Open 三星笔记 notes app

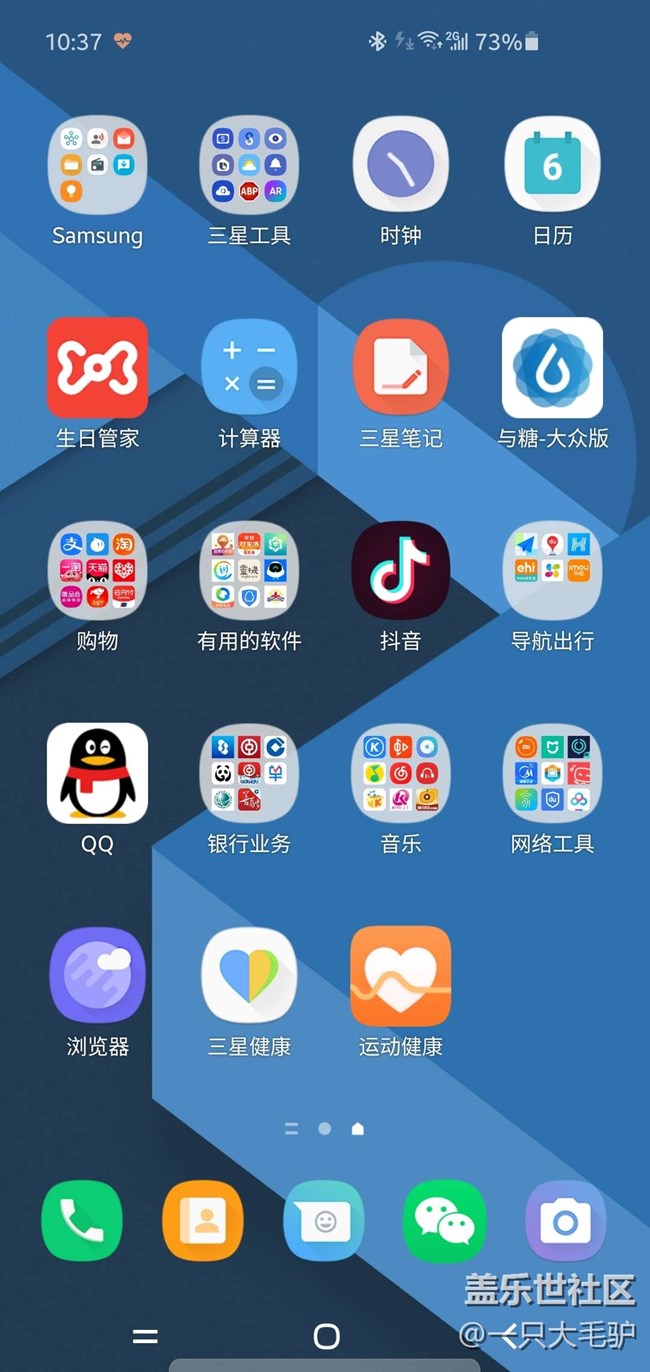(401, 368)
